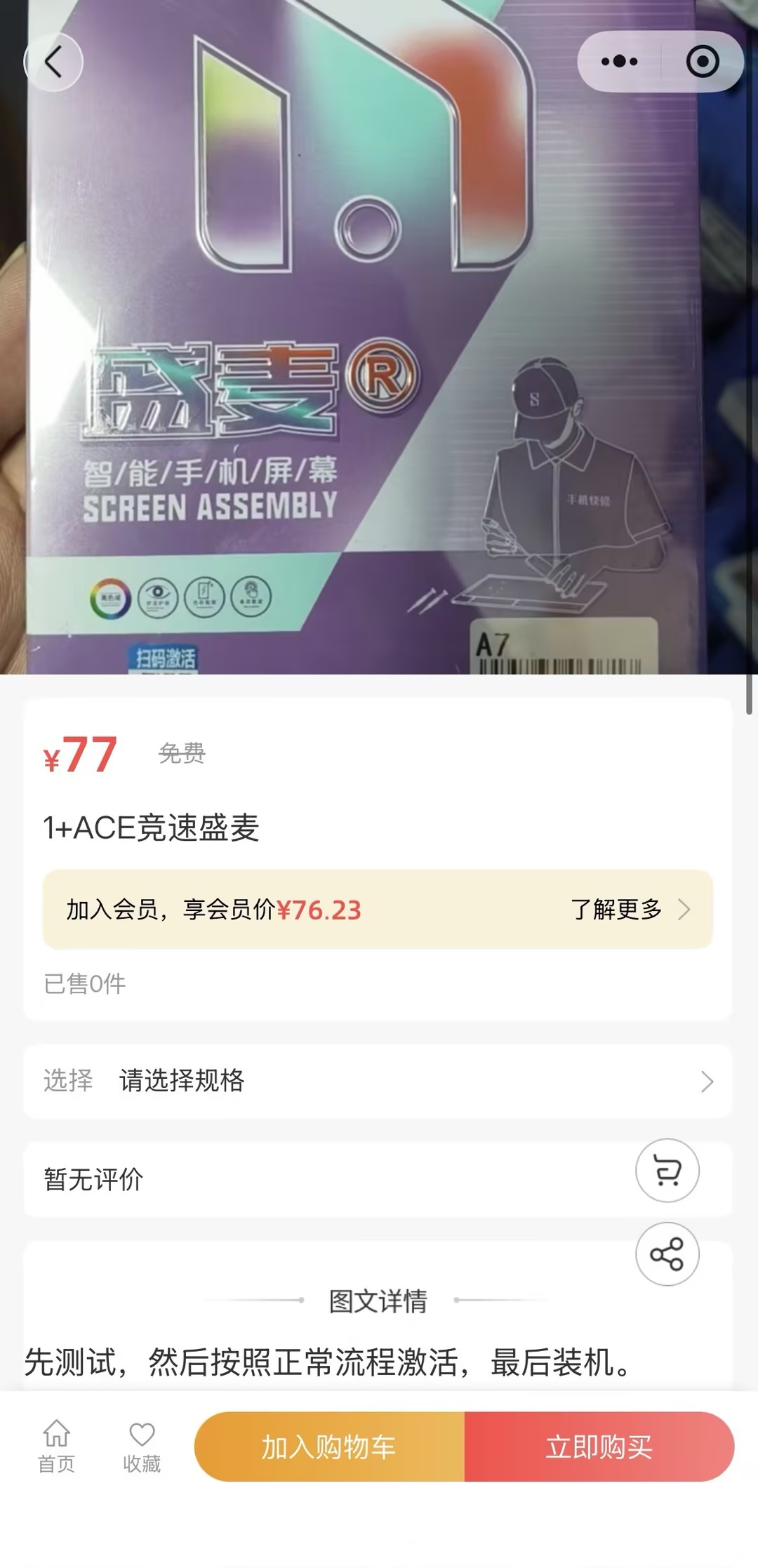
Task: Open the 请选择规格 specification selector
Action: [378, 1081]
